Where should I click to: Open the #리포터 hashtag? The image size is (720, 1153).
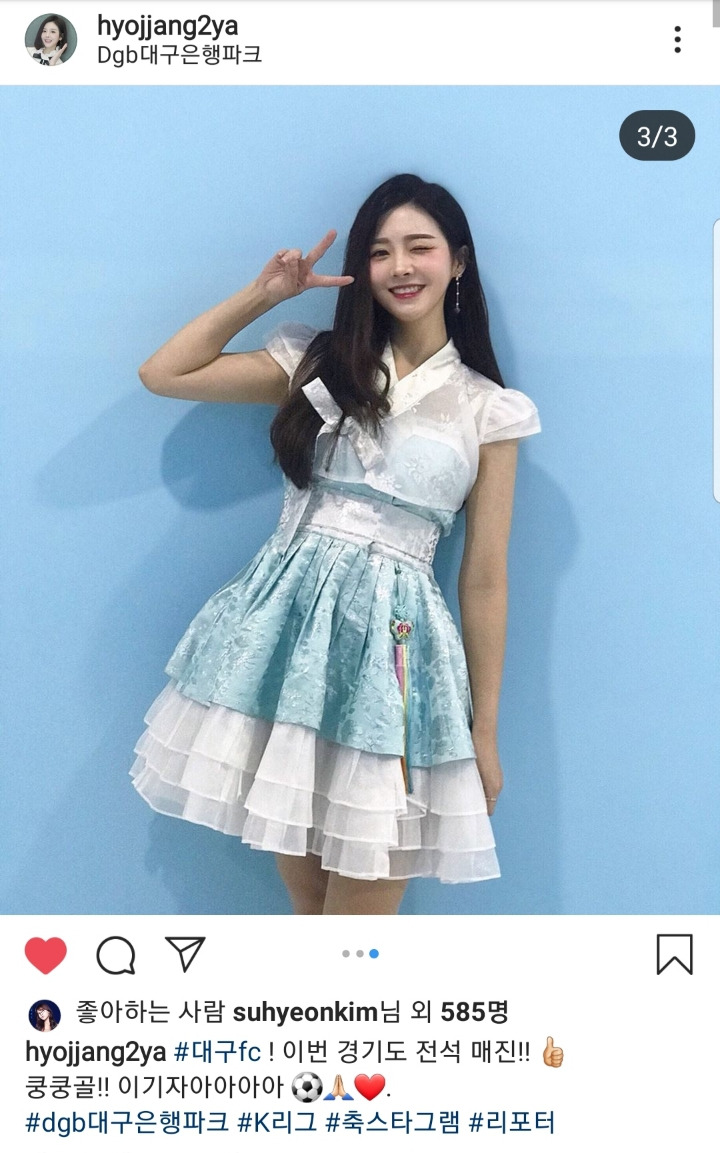coord(512,1122)
